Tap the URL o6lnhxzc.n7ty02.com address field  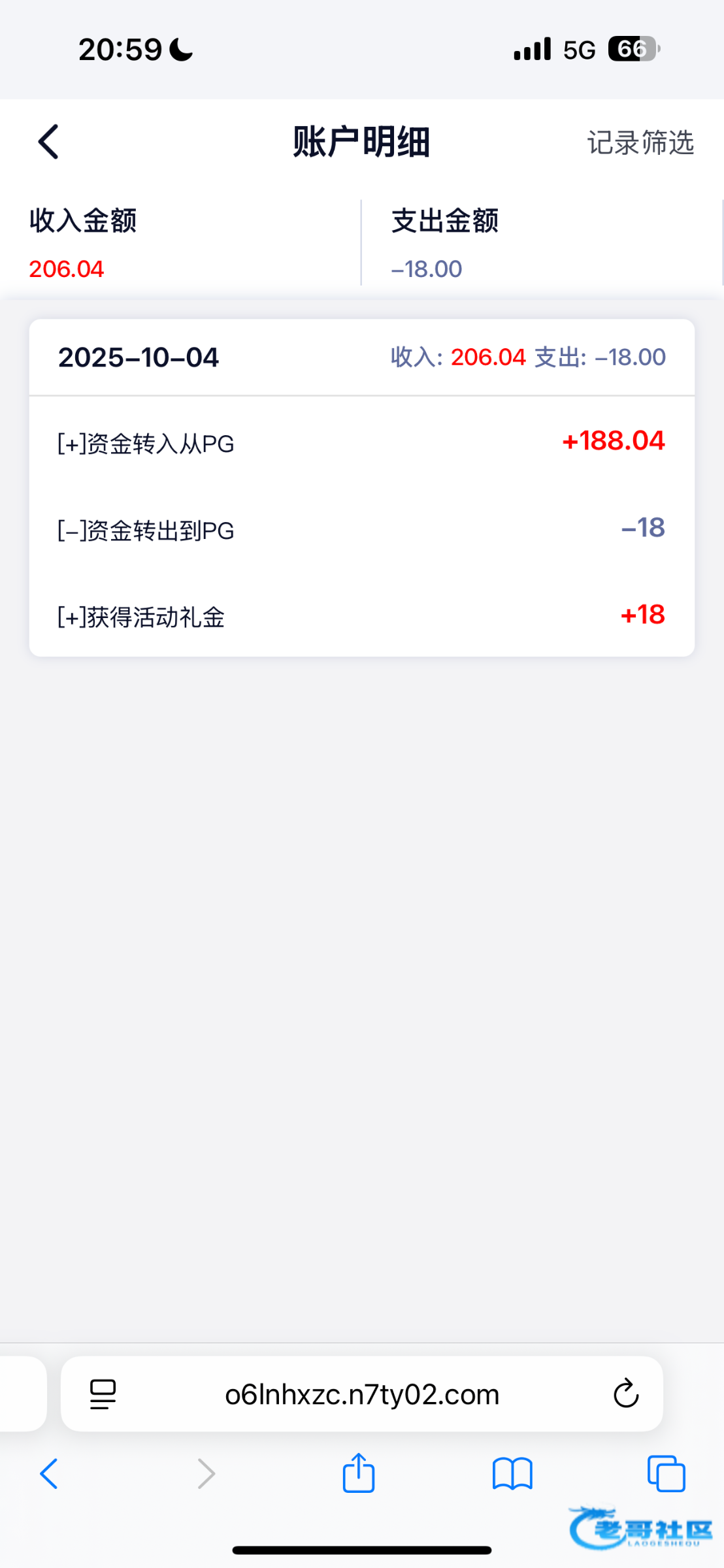pyautogui.click(x=362, y=1394)
